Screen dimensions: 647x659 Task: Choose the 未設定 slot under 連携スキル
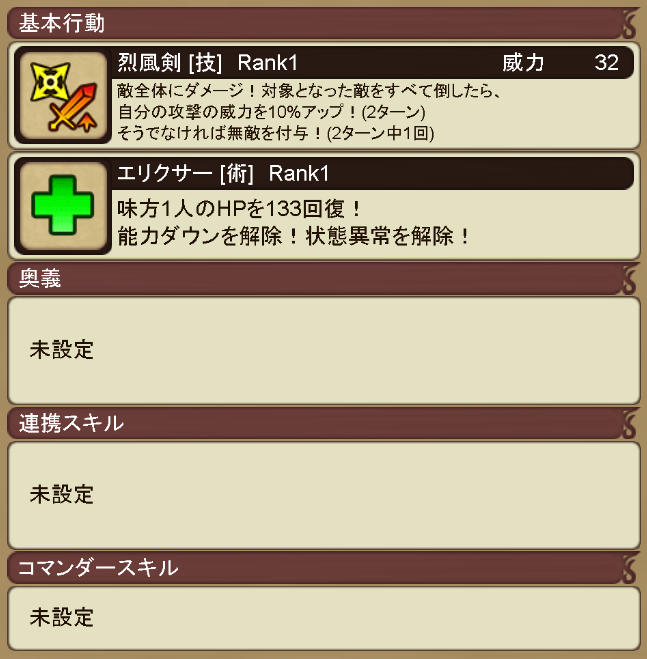[323, 494]
